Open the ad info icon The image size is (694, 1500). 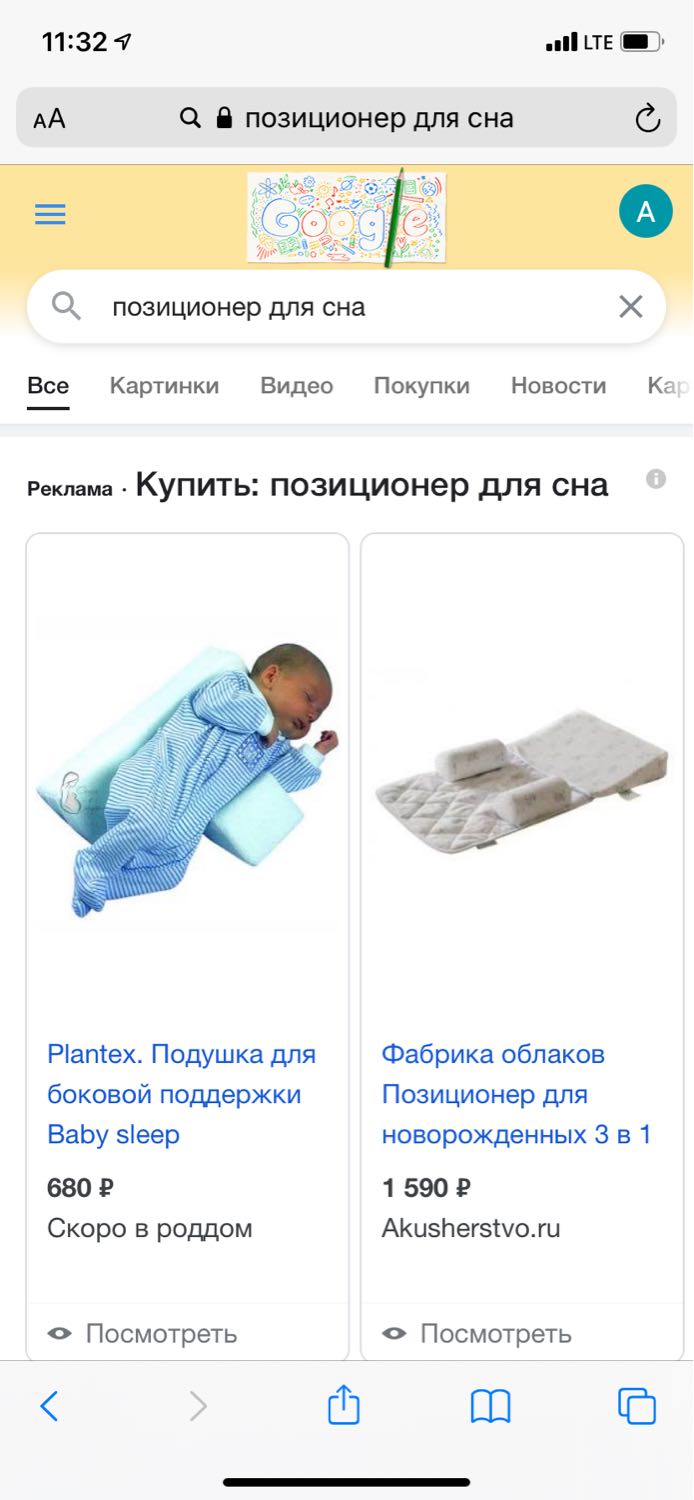coord(656,479)
